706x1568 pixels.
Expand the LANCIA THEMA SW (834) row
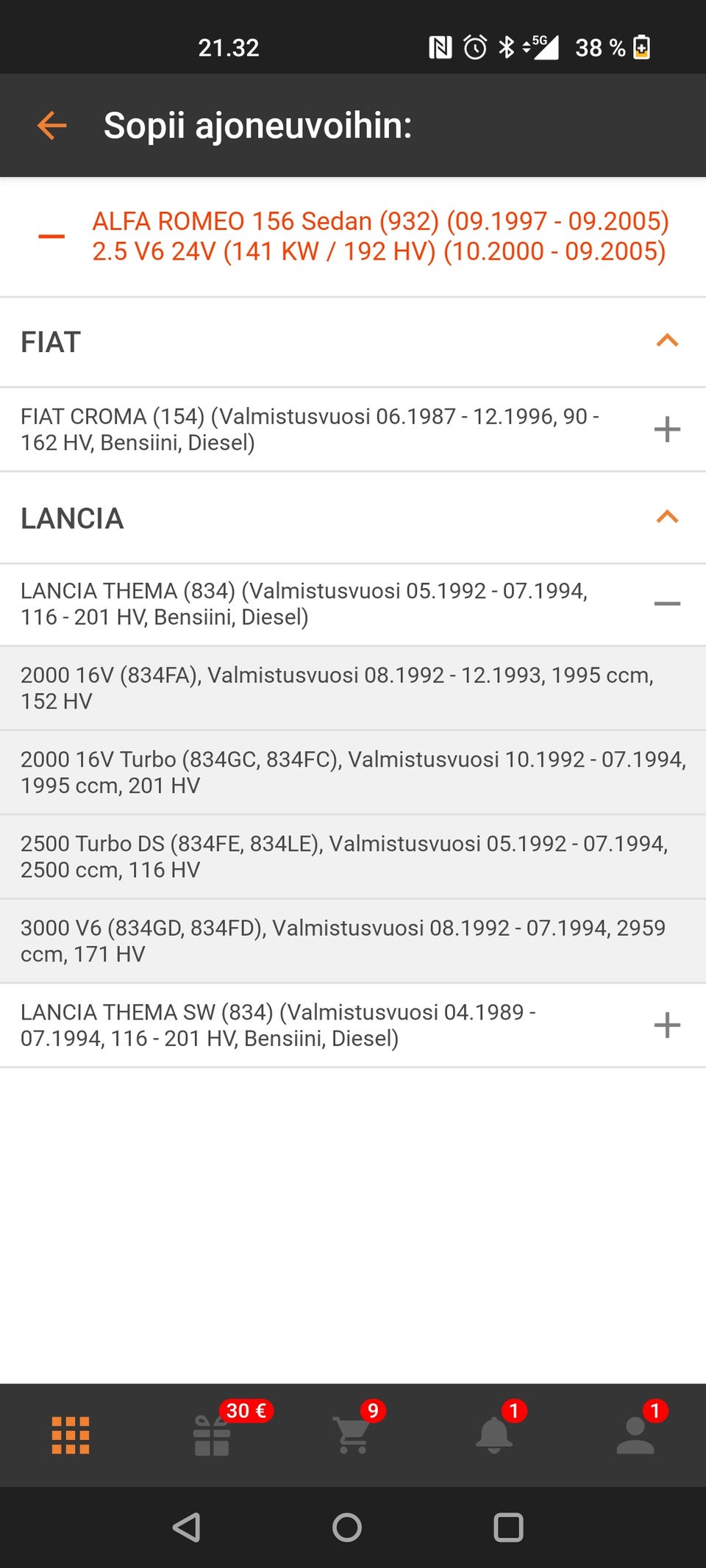point(666,1025)
